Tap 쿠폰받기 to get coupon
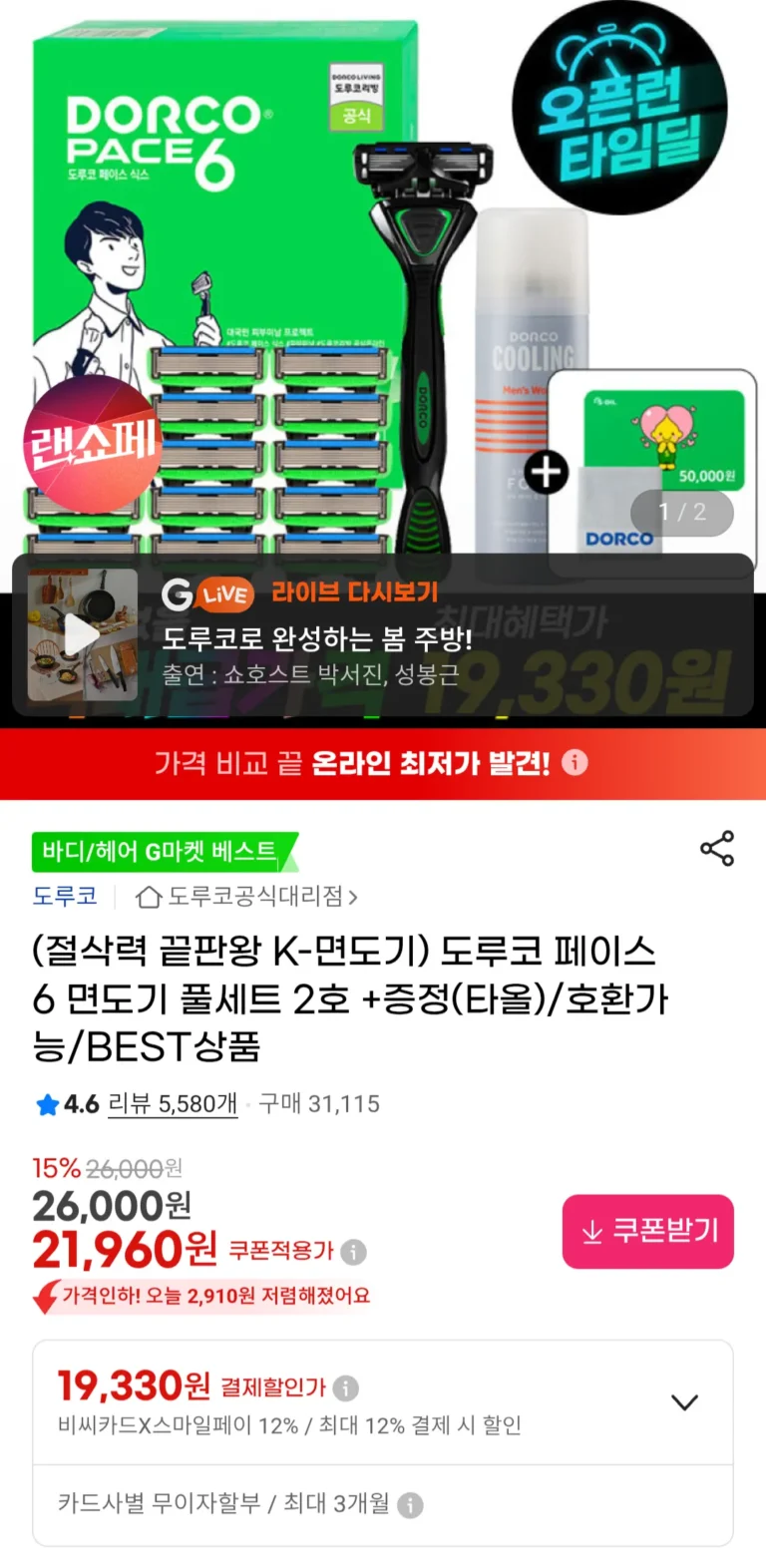This screenshot has height=1568, width=766. [x=648, y=1231]
